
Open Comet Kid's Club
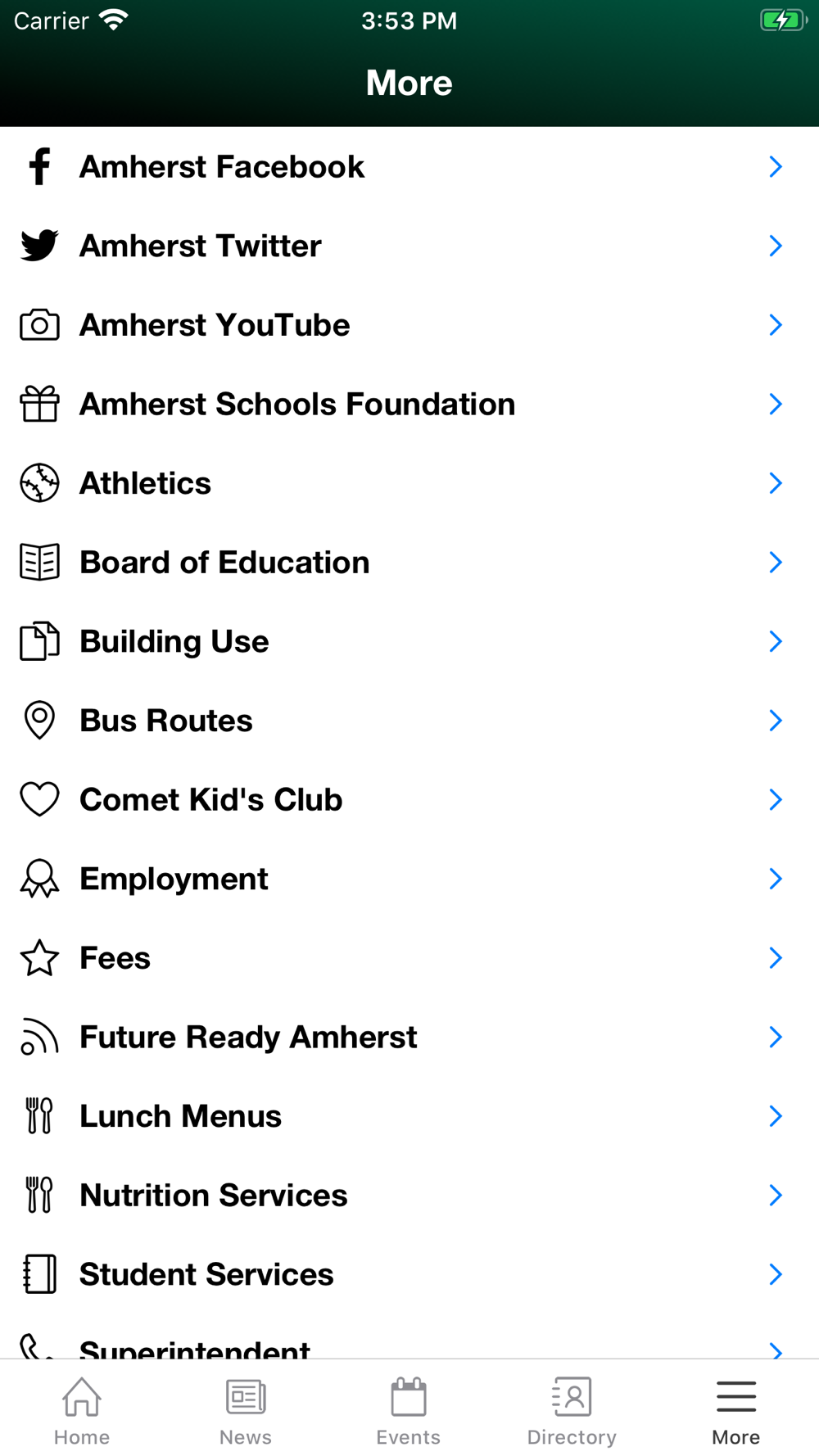(211, 800)
